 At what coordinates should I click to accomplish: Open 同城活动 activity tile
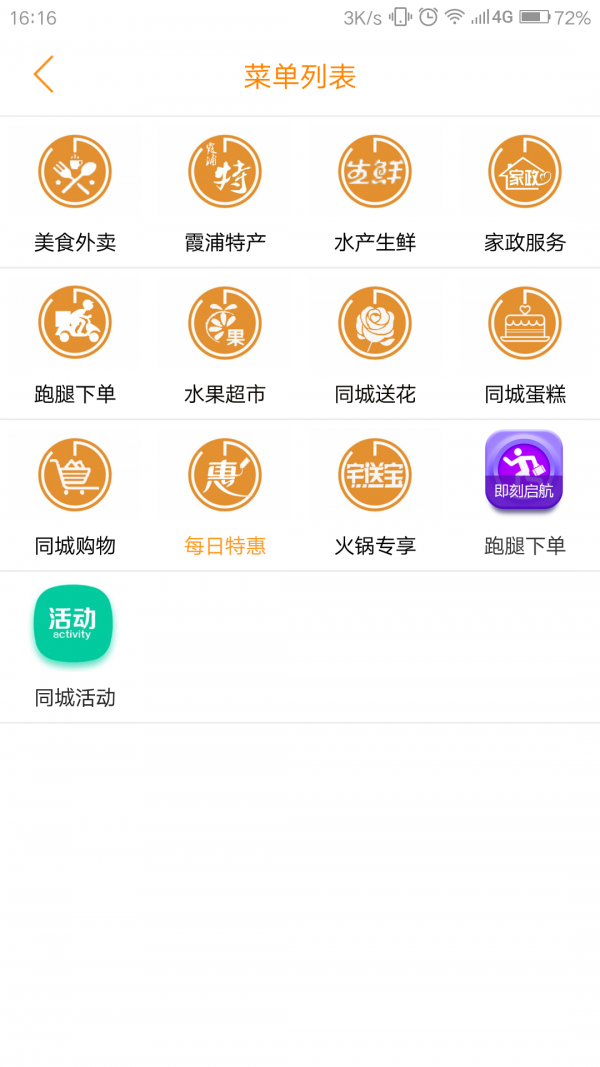pos(73,624)
